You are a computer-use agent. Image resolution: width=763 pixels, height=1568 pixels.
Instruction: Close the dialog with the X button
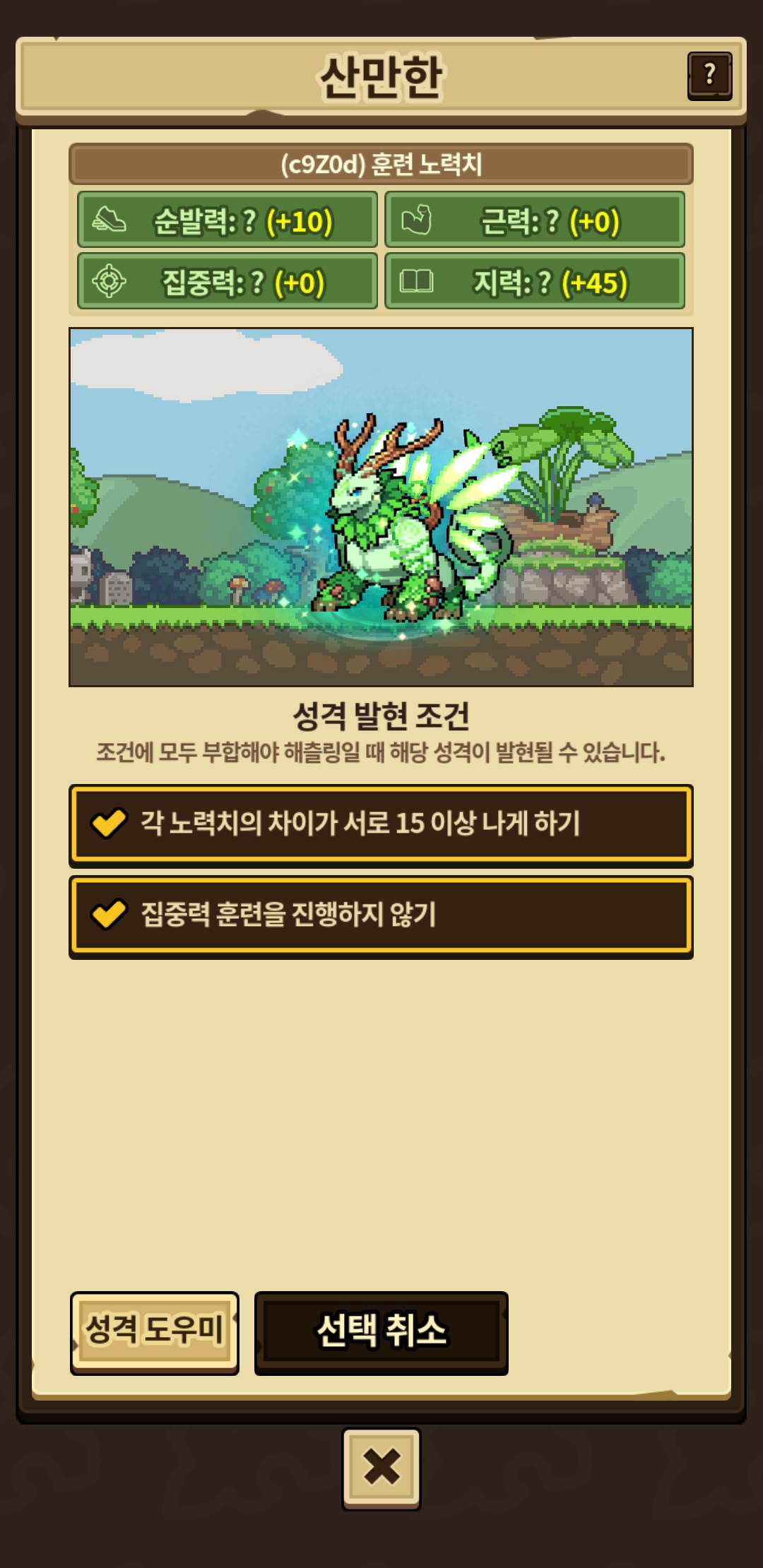click(381, 1468)
